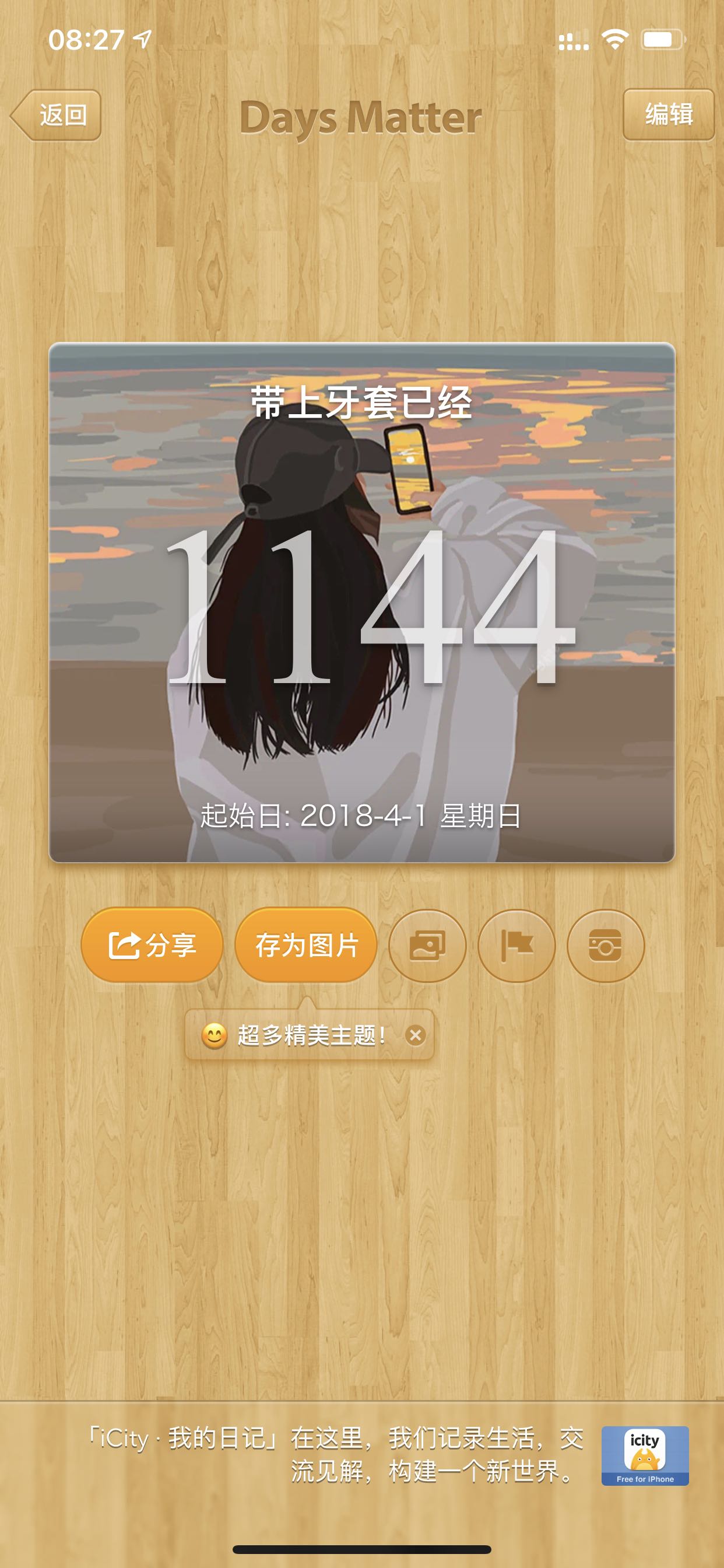Tap the camera icon button
The image size is (724, 1568).
tap(605, 946)
